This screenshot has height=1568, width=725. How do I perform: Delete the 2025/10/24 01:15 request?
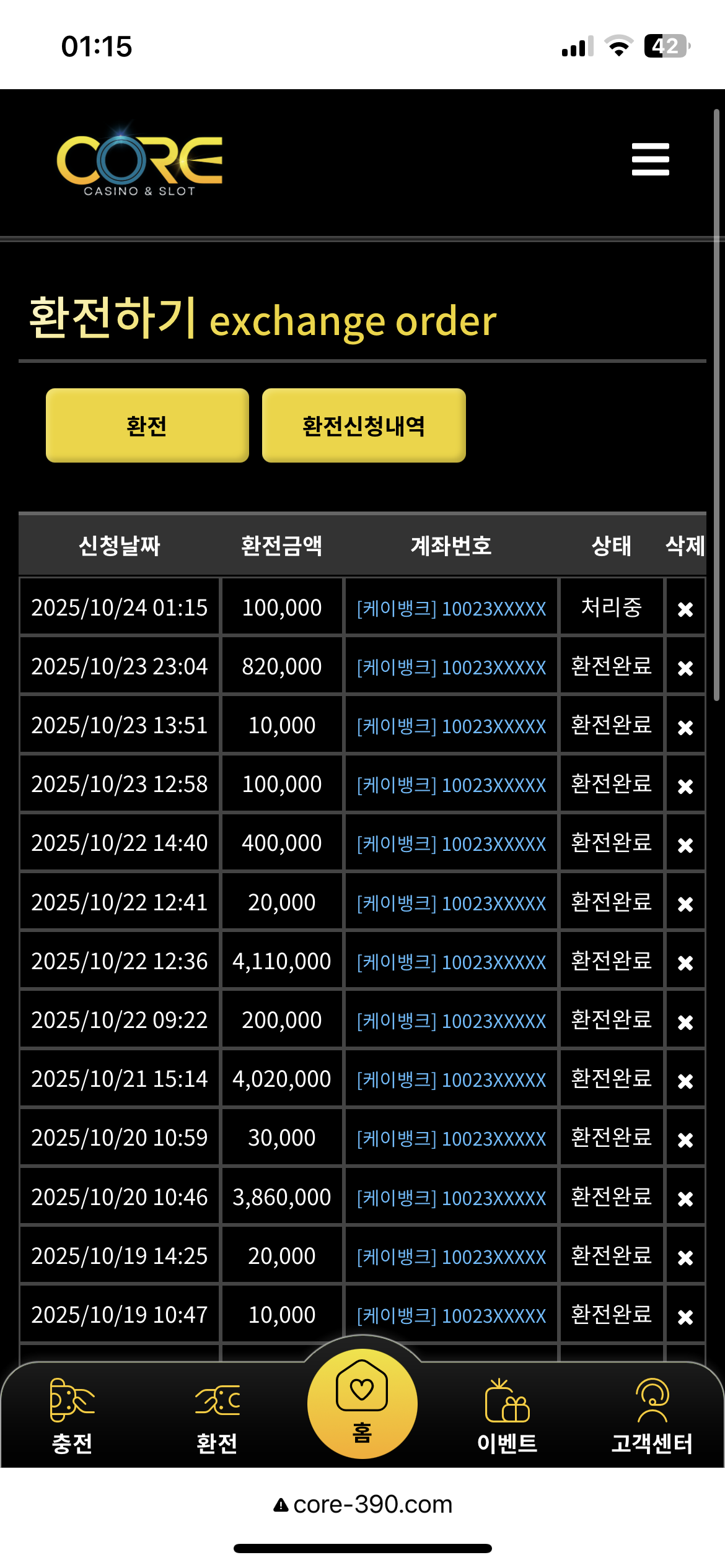[x=685, y=609]
